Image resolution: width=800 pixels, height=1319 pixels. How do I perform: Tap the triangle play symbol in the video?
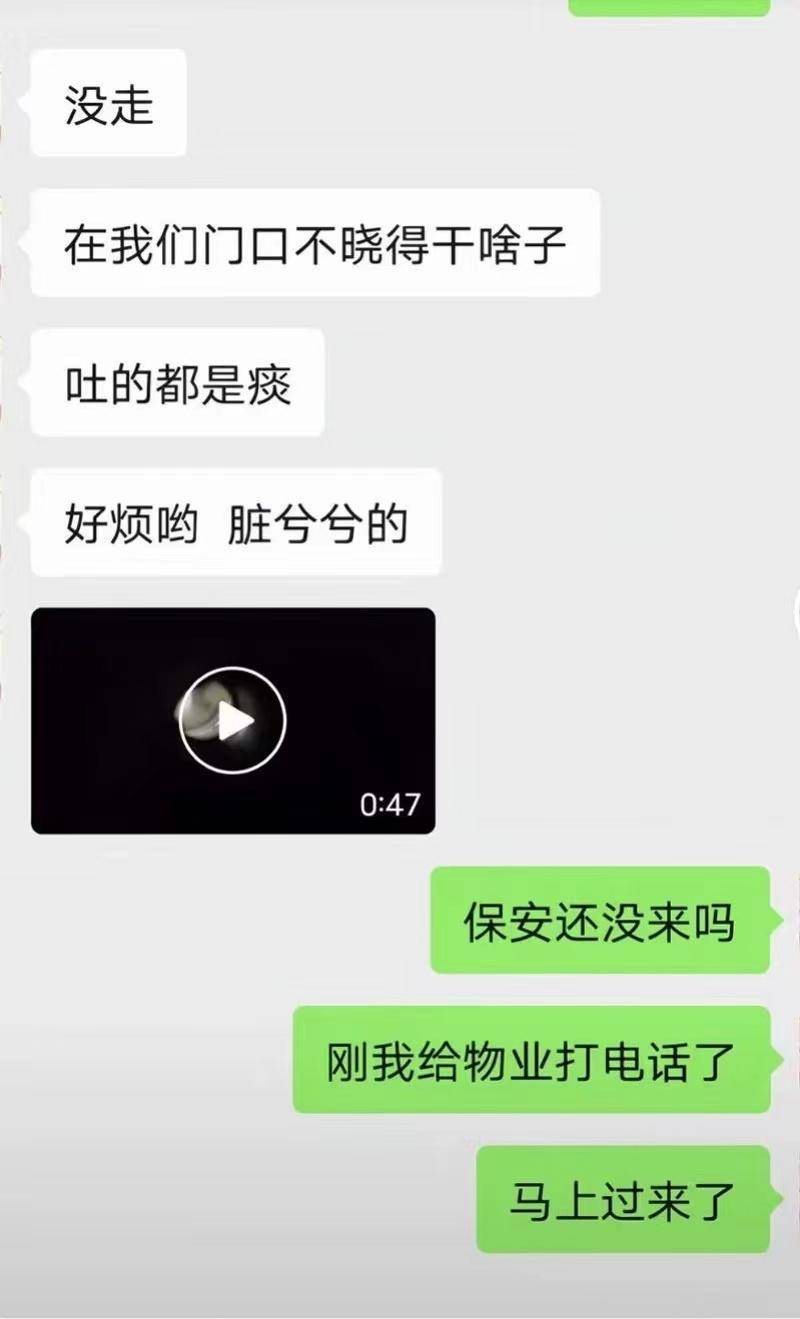pos(238,720)
